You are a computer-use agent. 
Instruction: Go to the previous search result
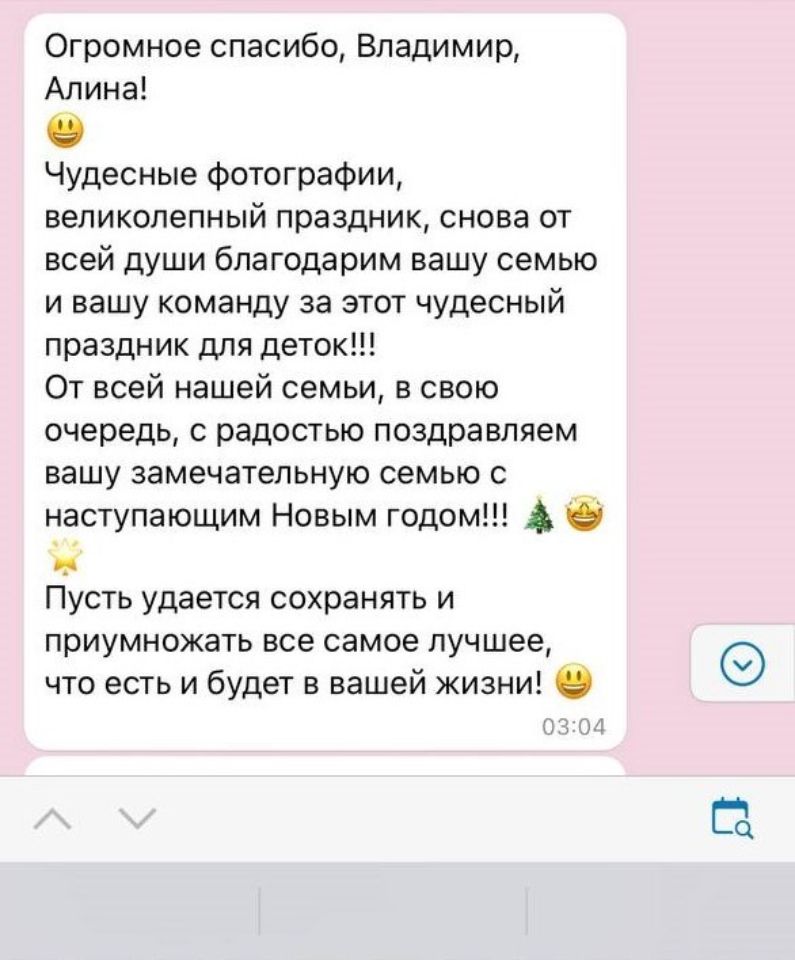[x=54, y=820]
